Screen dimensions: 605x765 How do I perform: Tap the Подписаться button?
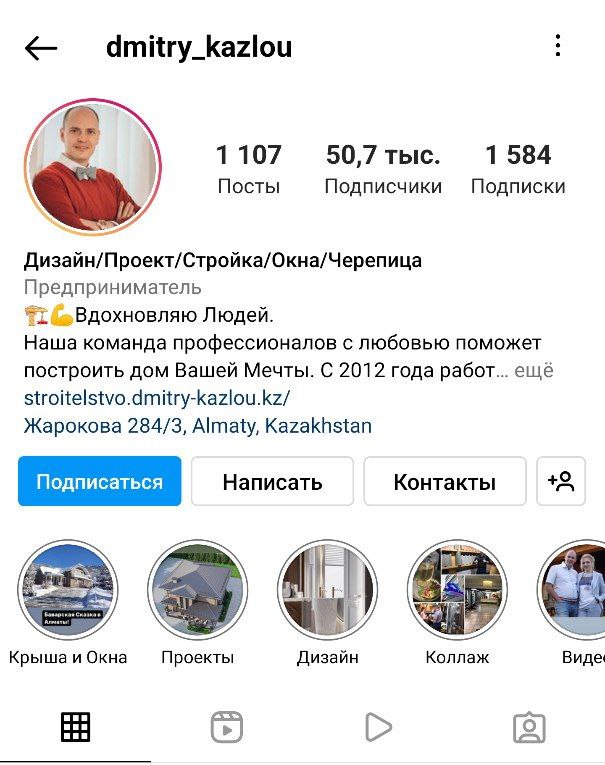100,482
